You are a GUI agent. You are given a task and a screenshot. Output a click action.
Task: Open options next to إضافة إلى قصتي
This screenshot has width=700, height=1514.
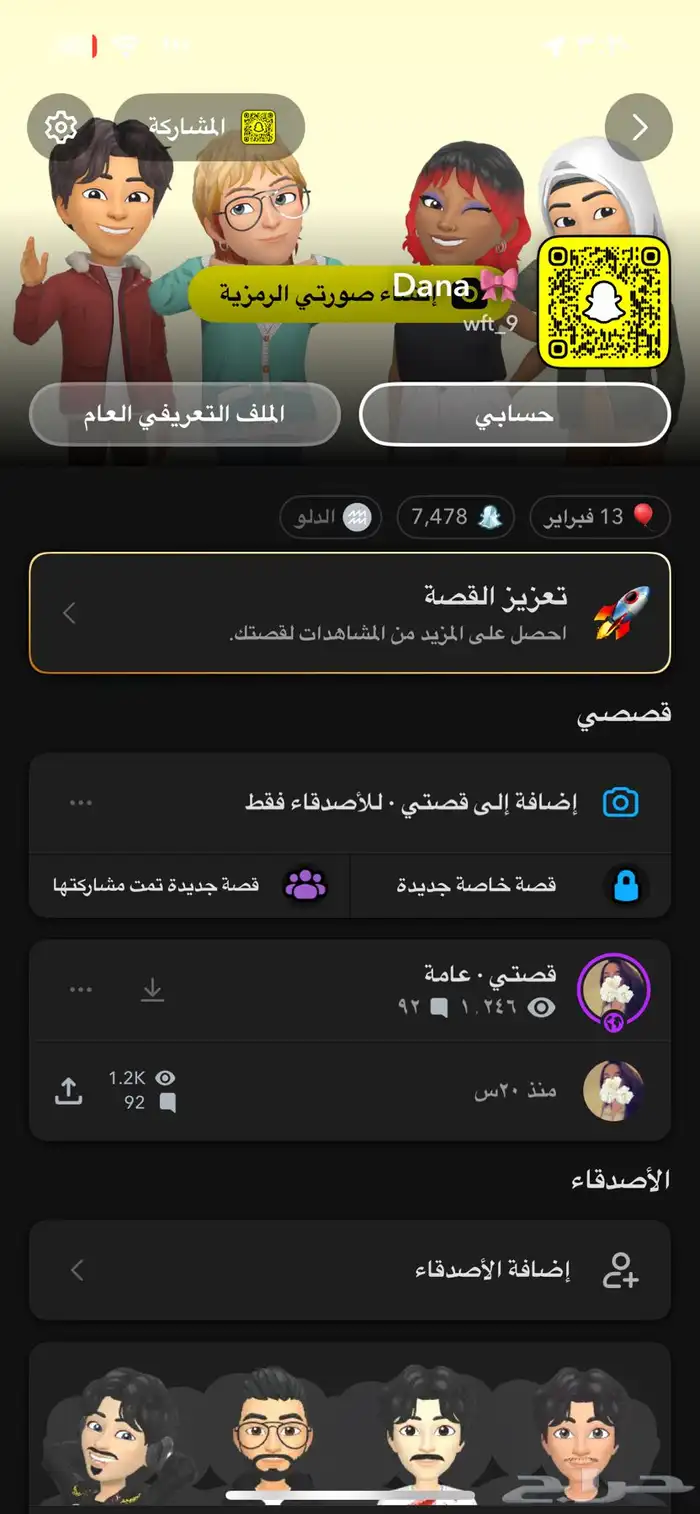81,802
